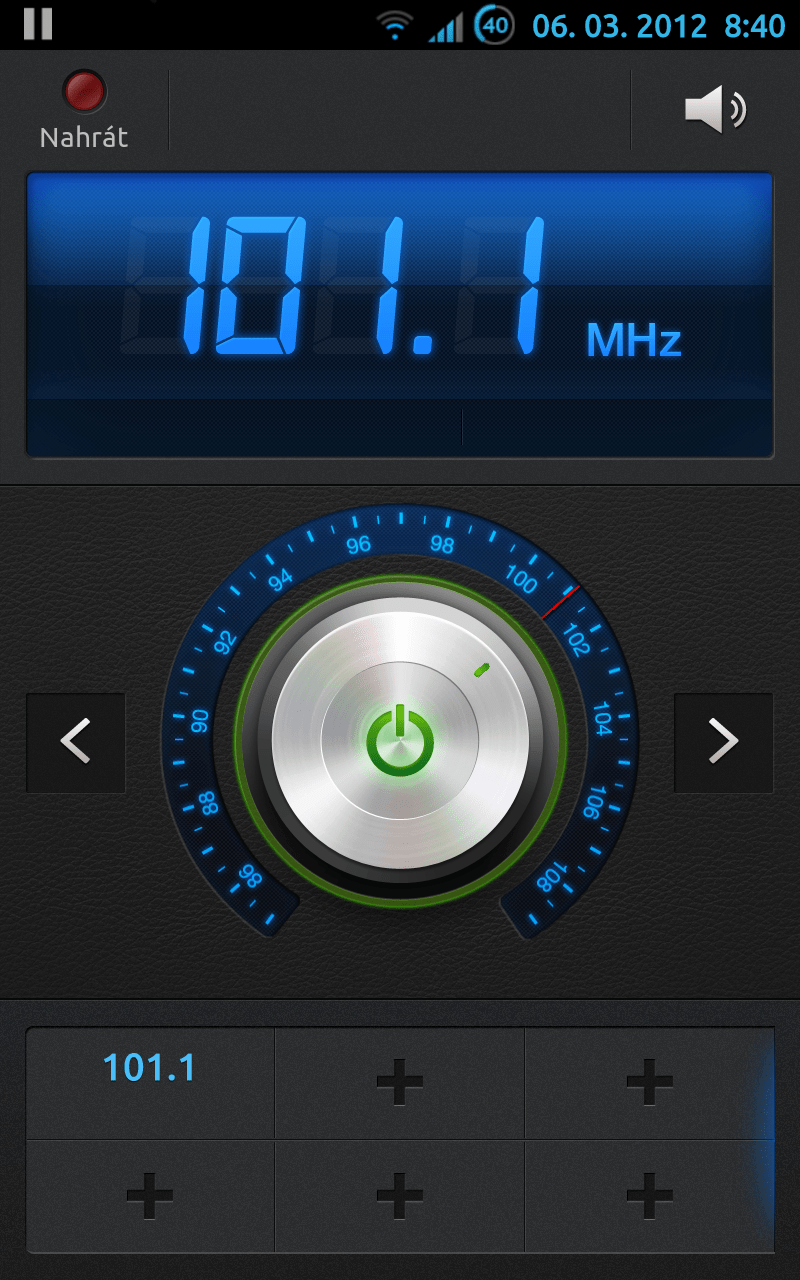
Task: Select the saved 101.1 preset station
Action: (150, 1083)
